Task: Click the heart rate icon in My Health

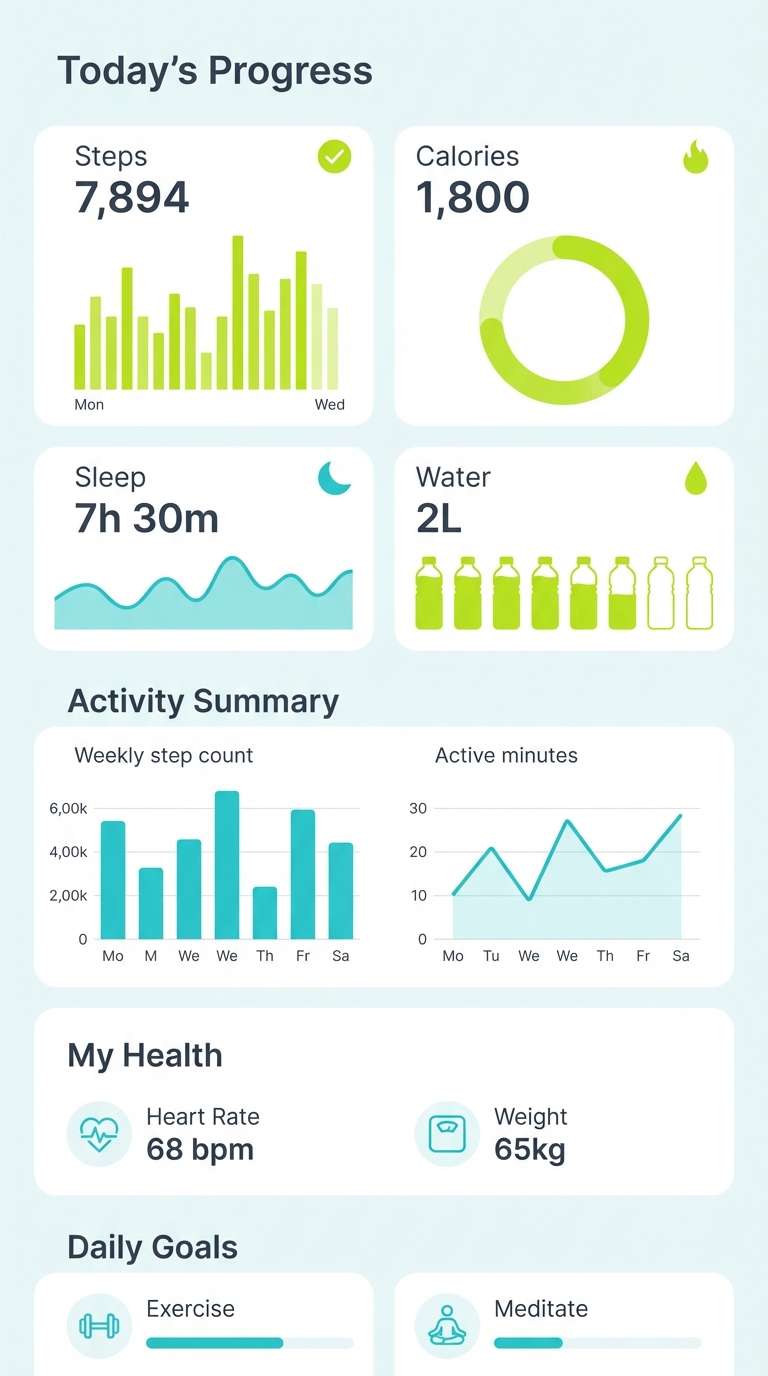Action: click(99, 1133)
